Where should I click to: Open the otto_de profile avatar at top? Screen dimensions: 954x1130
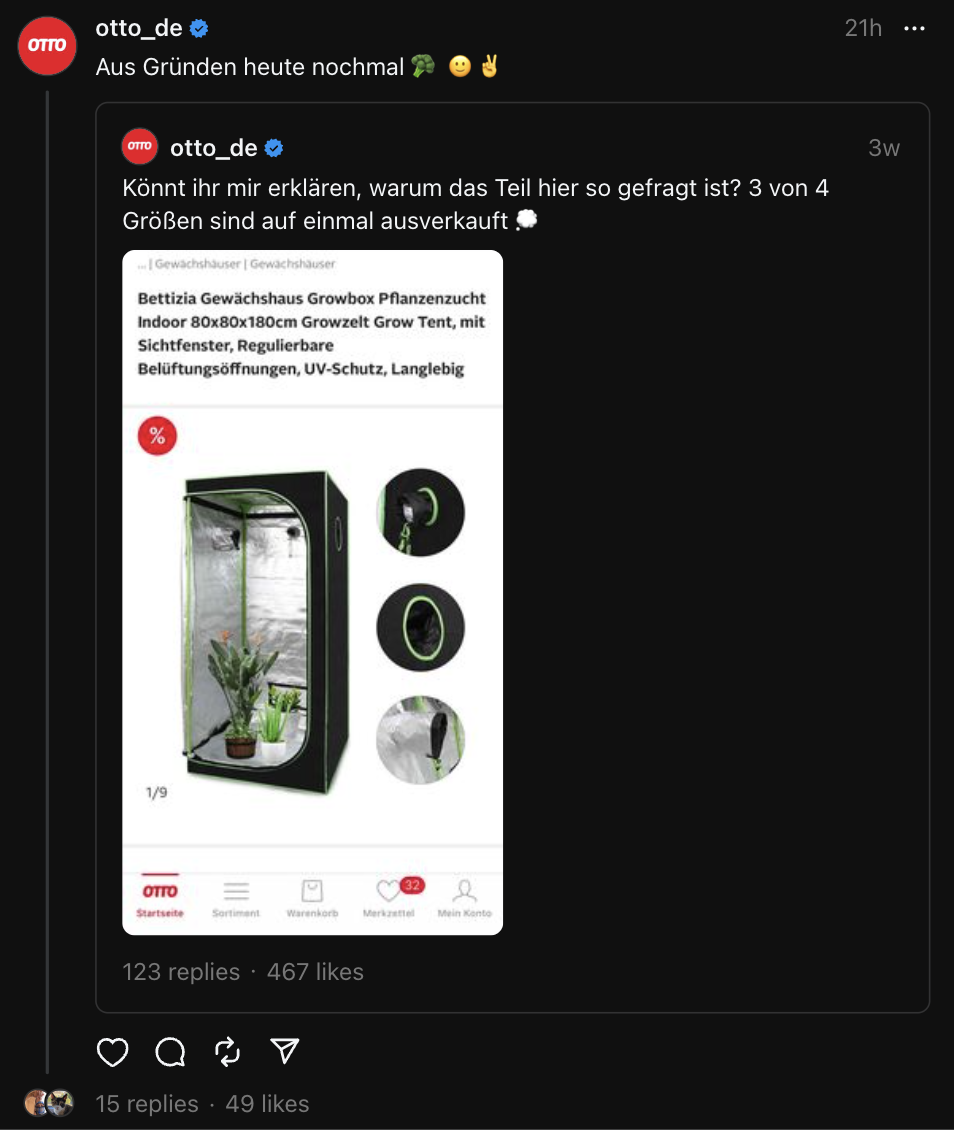tap(47, 46)
